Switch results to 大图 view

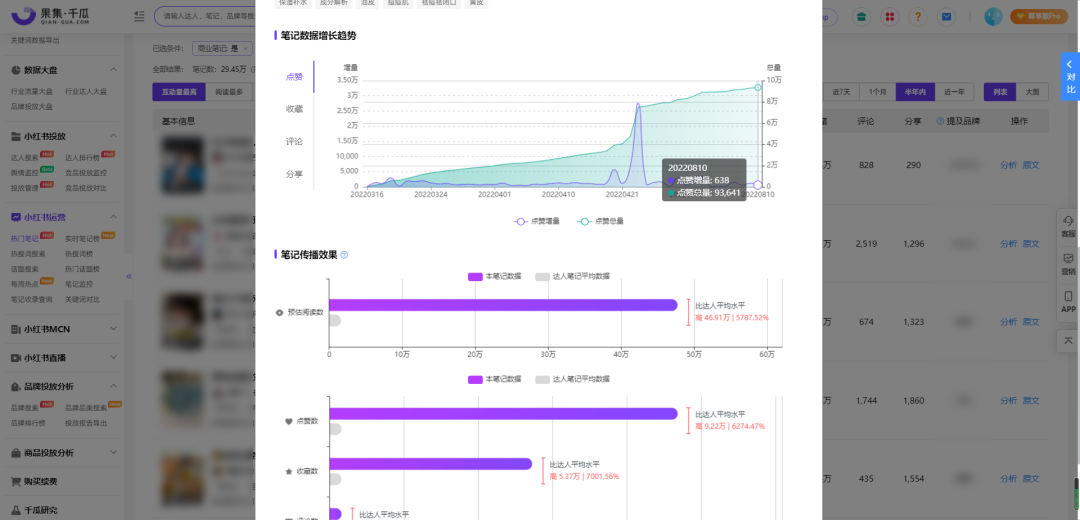tap(1032, 91)
